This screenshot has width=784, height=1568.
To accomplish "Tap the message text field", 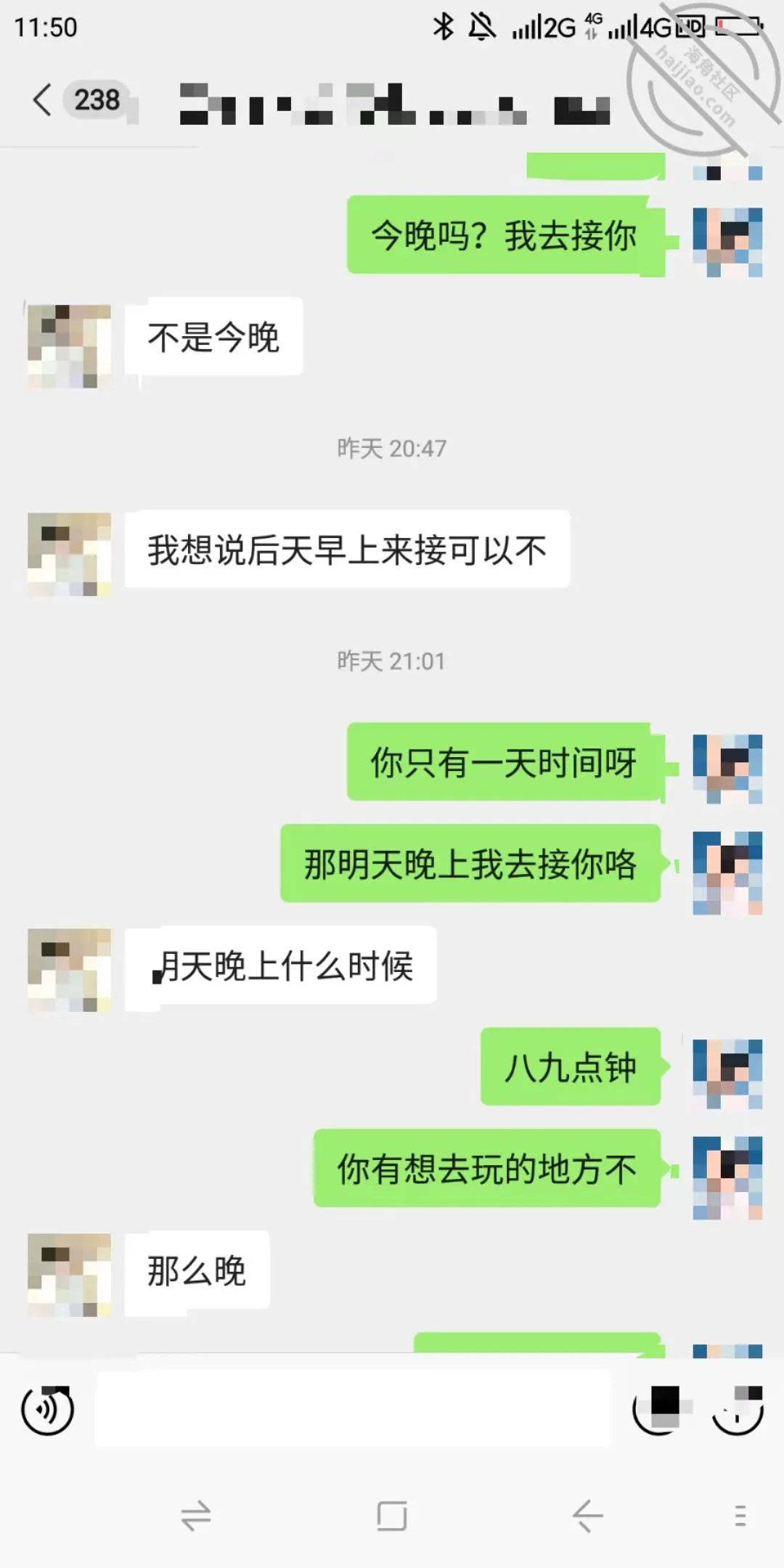I will [x=354, y=1410].
